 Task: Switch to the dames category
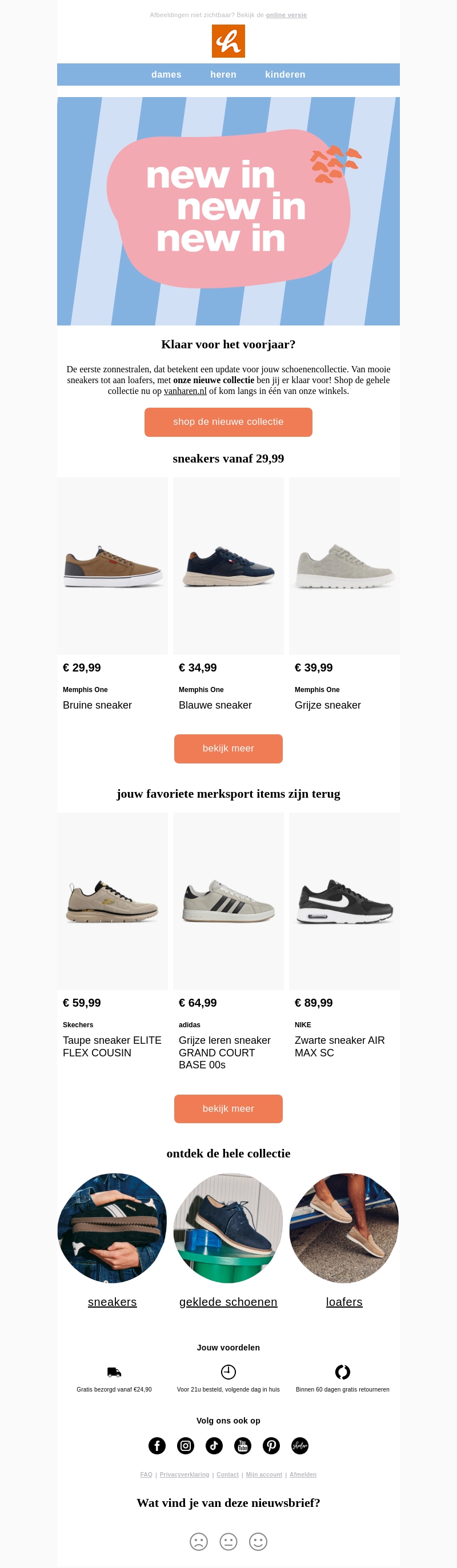pyautogui.click(x=166, y=74)
